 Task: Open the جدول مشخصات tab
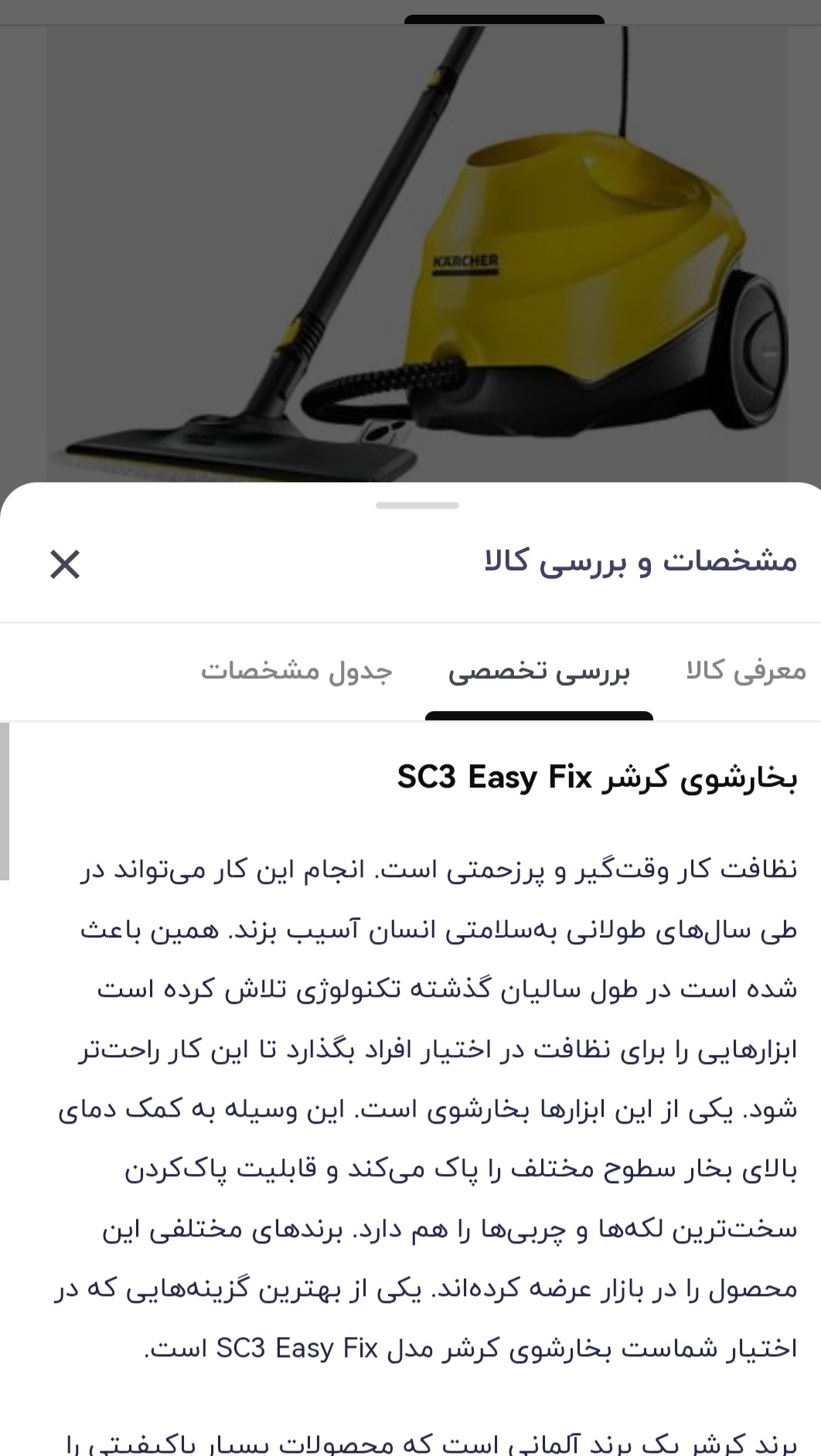pyautogui.click(x=297, y=670)
